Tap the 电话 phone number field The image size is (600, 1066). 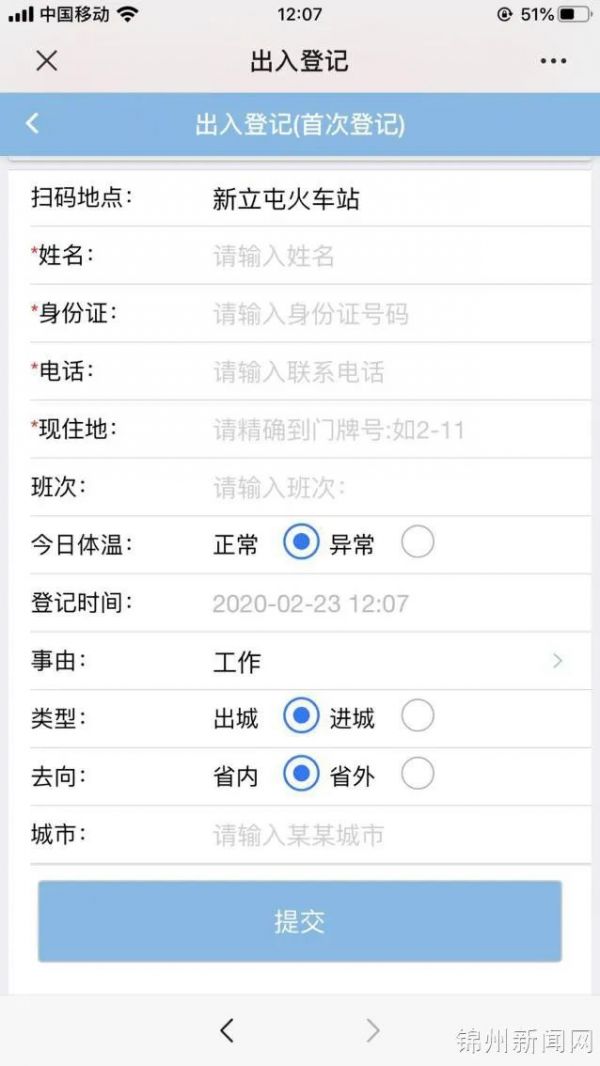click(380, 372)
